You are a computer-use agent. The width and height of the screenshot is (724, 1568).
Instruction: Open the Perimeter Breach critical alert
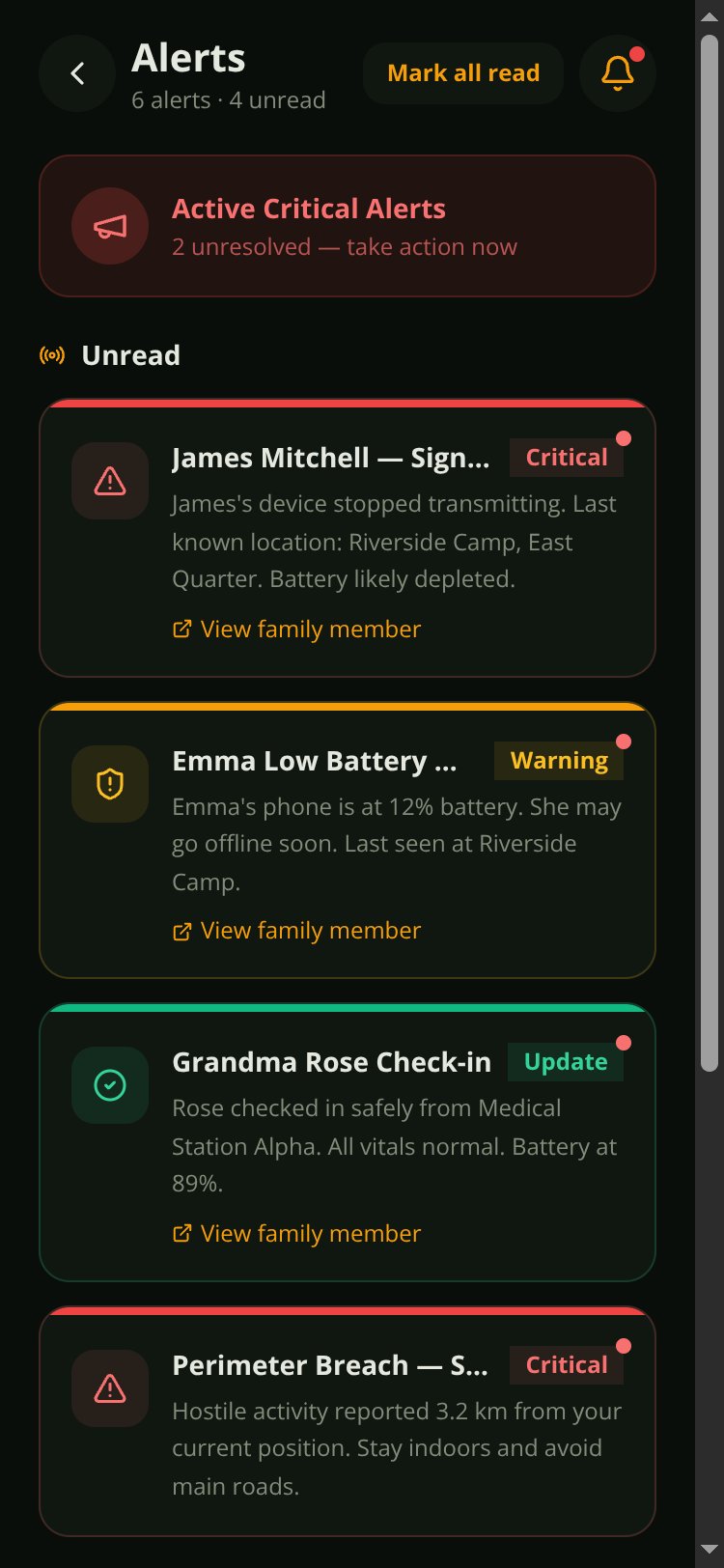point(348,1420)
